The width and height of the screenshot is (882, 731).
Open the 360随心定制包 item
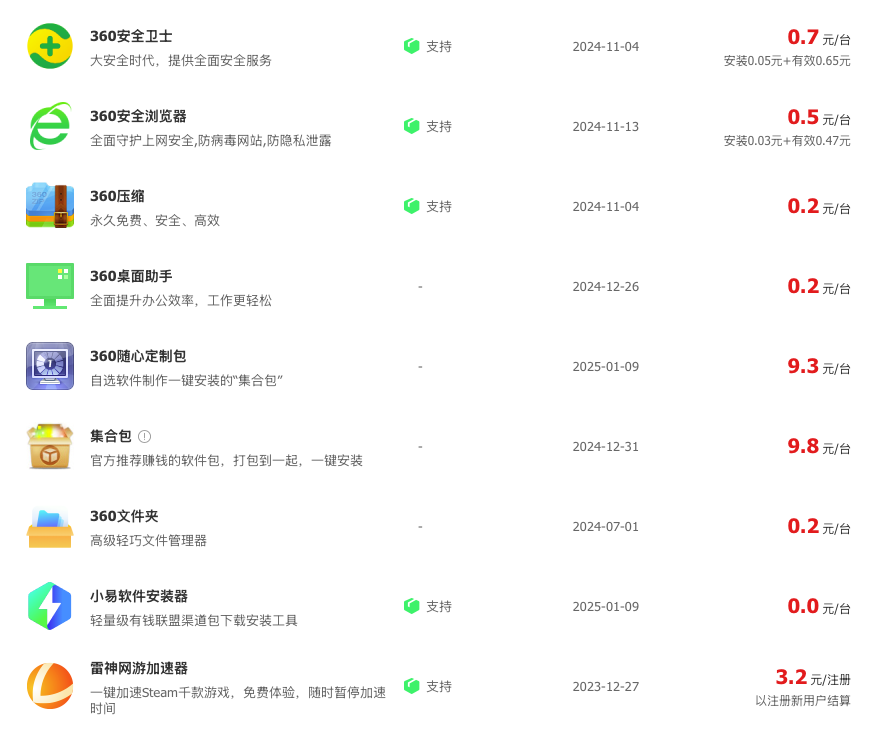click(138, 356)
